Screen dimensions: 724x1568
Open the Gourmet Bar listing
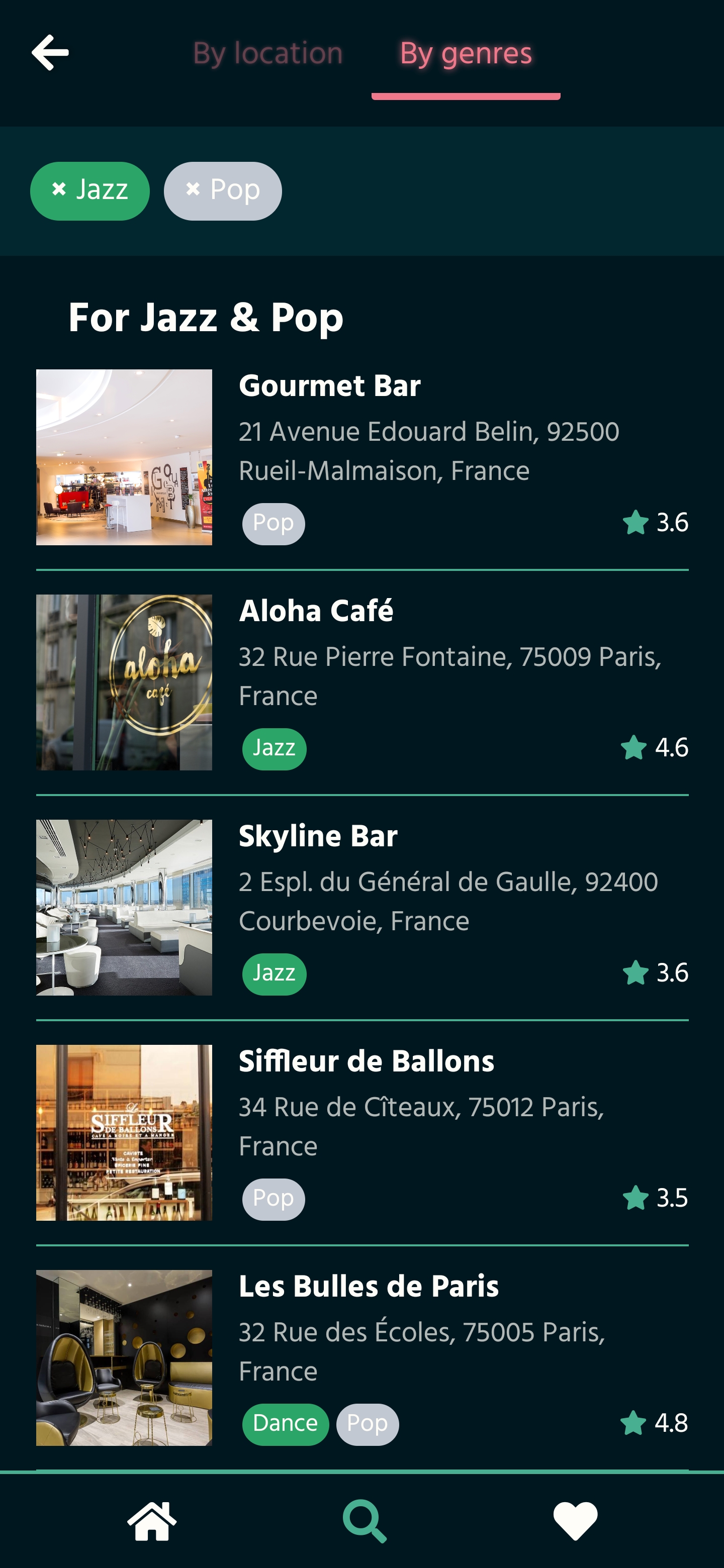(x=361, y=457)
